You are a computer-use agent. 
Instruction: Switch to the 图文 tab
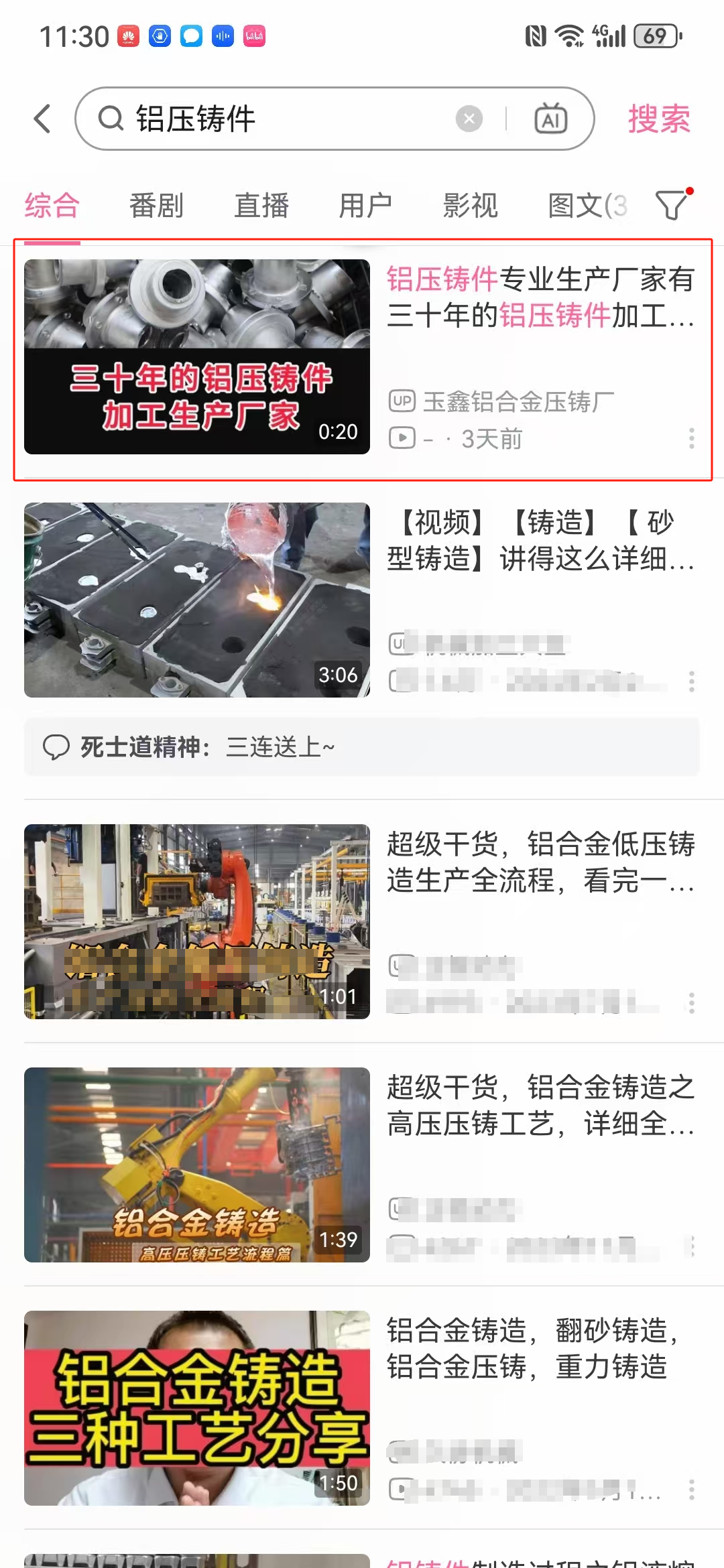click(x=587, y=205)
